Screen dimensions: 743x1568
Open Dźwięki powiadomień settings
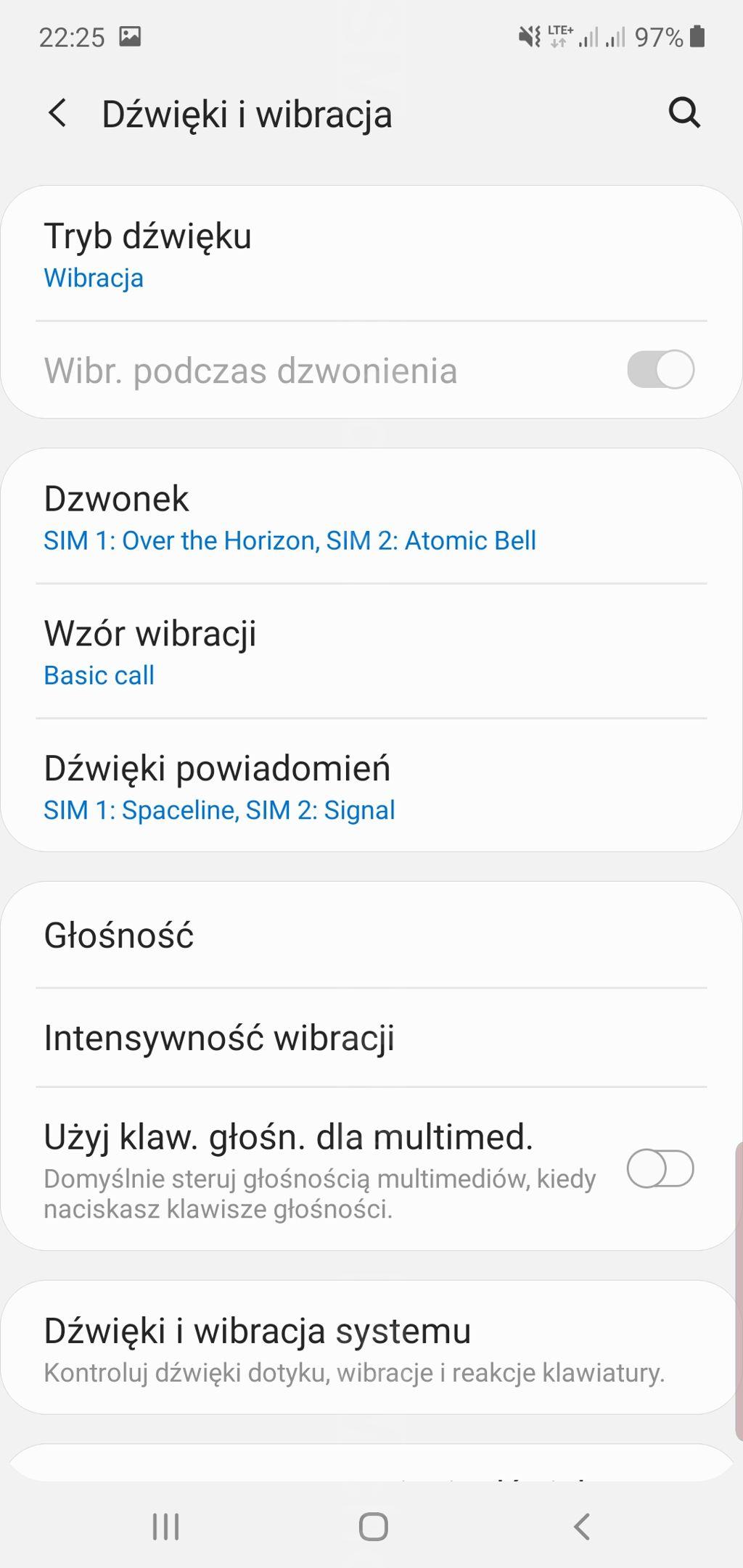pos(370,787)
